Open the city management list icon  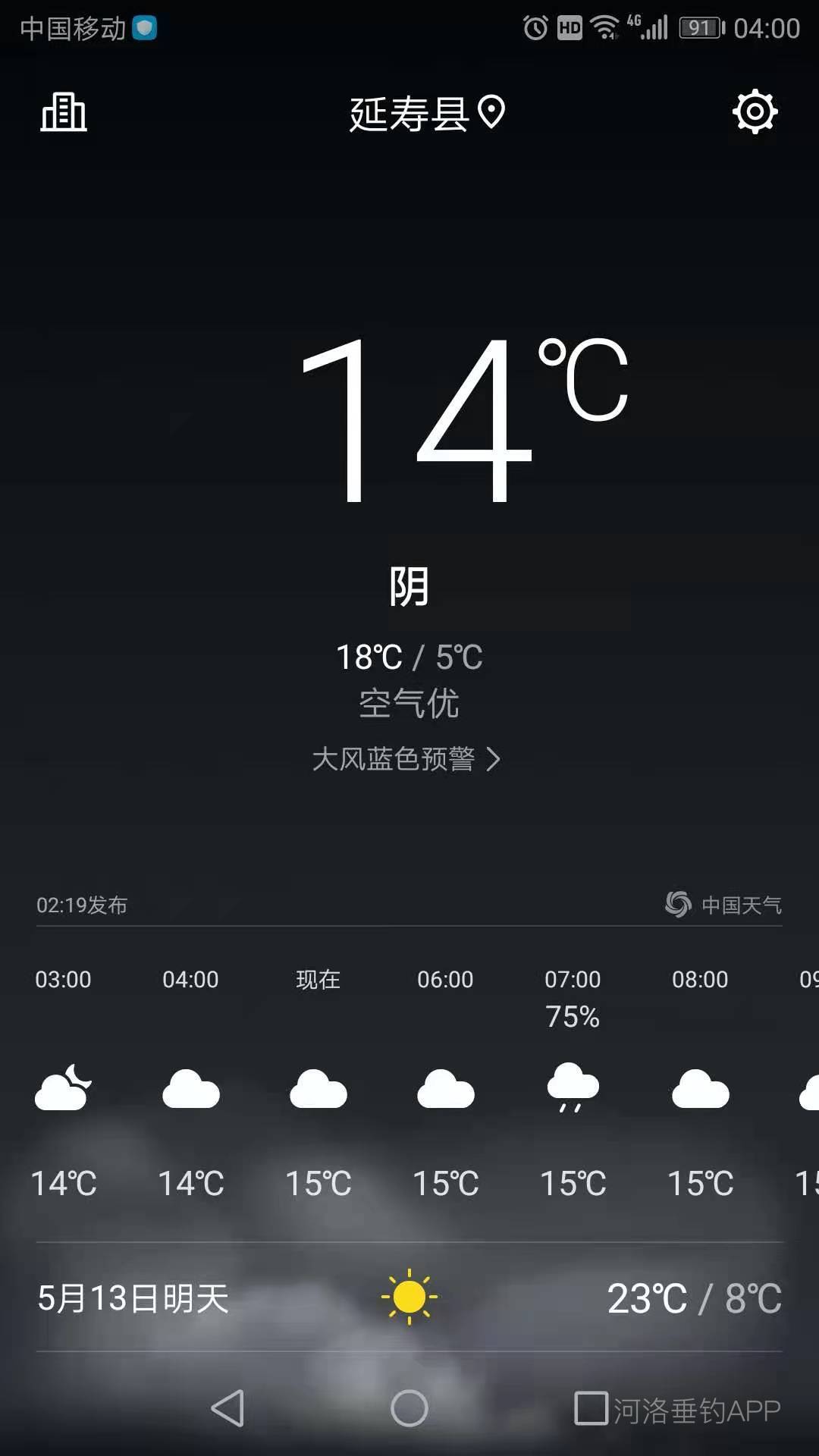(x=64, y=113)
